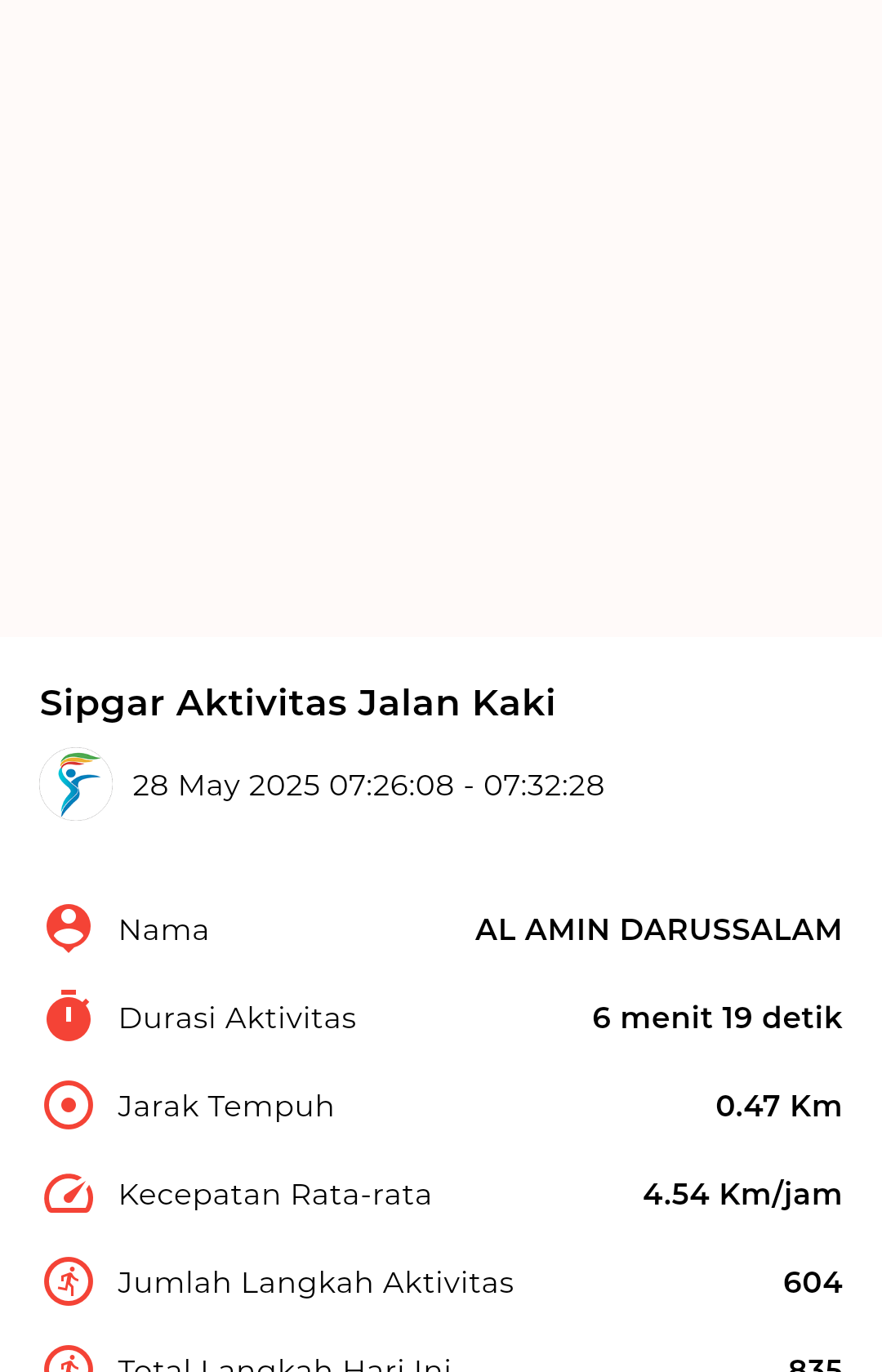882x1372 pixels.
Task: Click the duration value 6 menit 19 detik
Action: pyautogui.click(x=716, y=1018)
